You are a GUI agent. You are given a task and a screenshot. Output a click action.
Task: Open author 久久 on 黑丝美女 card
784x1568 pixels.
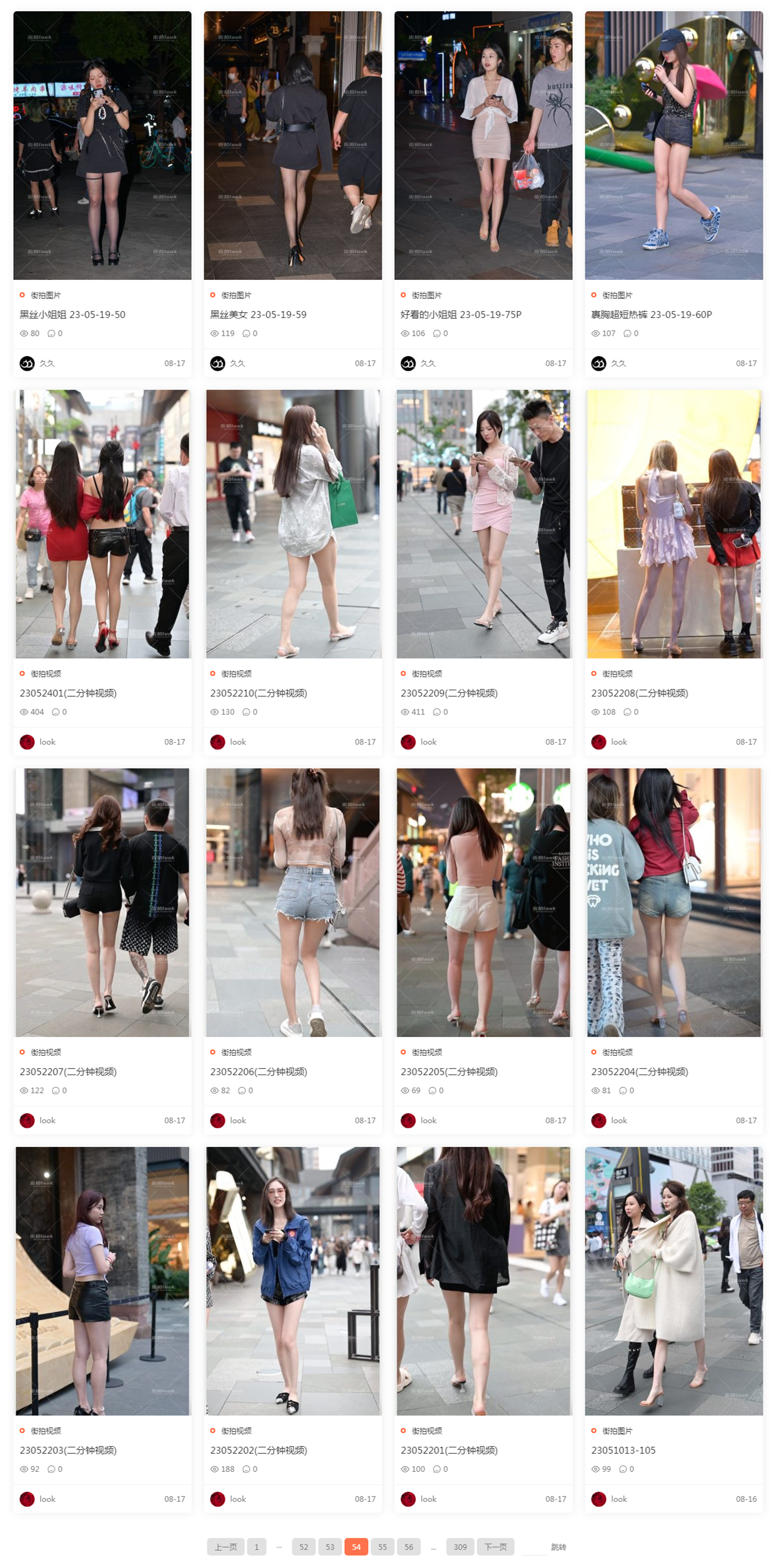coord(237,363)
